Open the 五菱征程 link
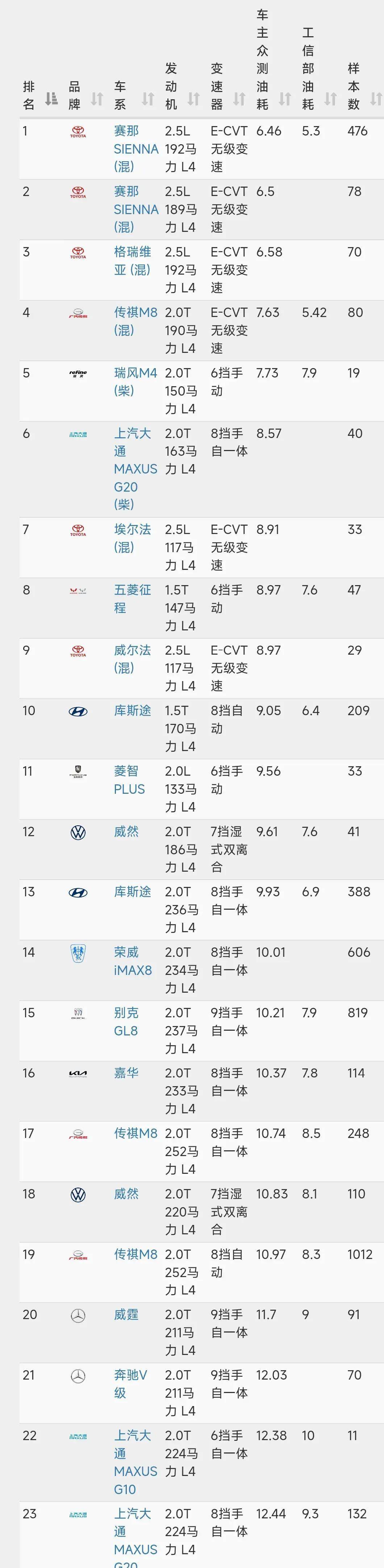Viewport: 384px width, 1568px height. pos(132,599)
